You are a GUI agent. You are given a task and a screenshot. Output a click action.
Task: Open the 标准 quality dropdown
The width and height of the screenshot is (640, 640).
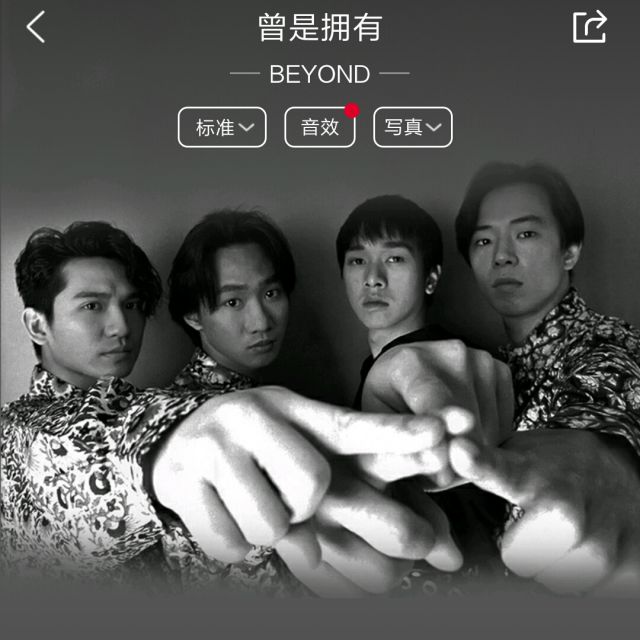click(x=222, y=128)
